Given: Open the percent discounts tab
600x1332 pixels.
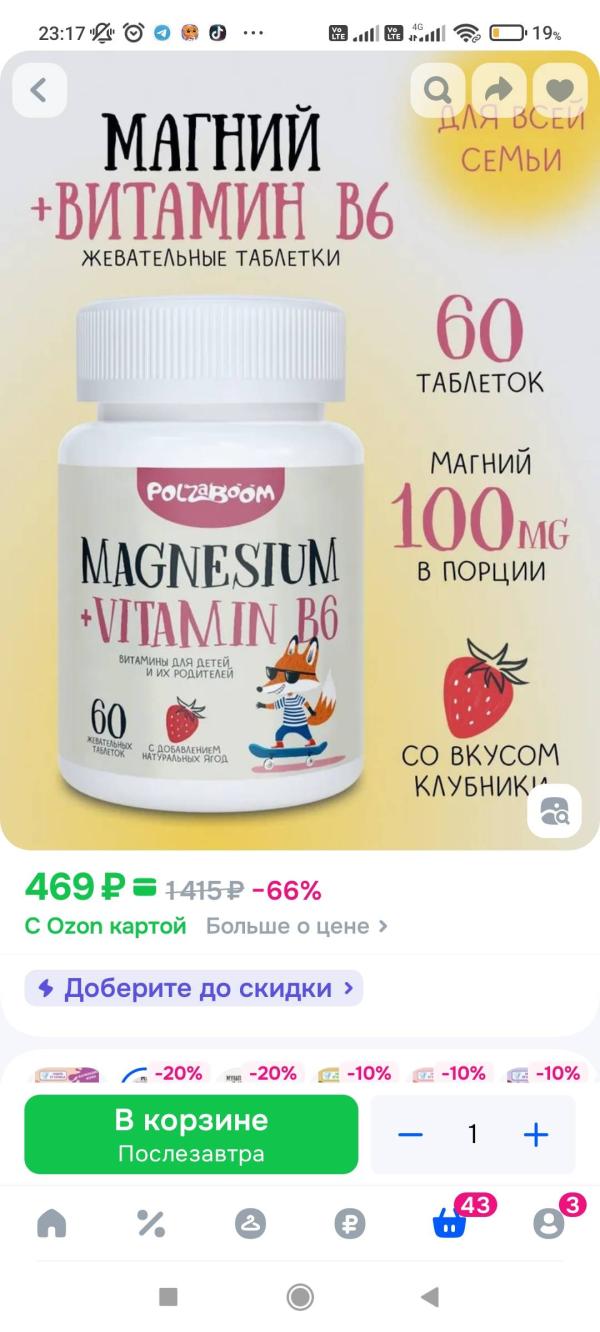Looking at the screenshot, I should (x=151, y=1223).
